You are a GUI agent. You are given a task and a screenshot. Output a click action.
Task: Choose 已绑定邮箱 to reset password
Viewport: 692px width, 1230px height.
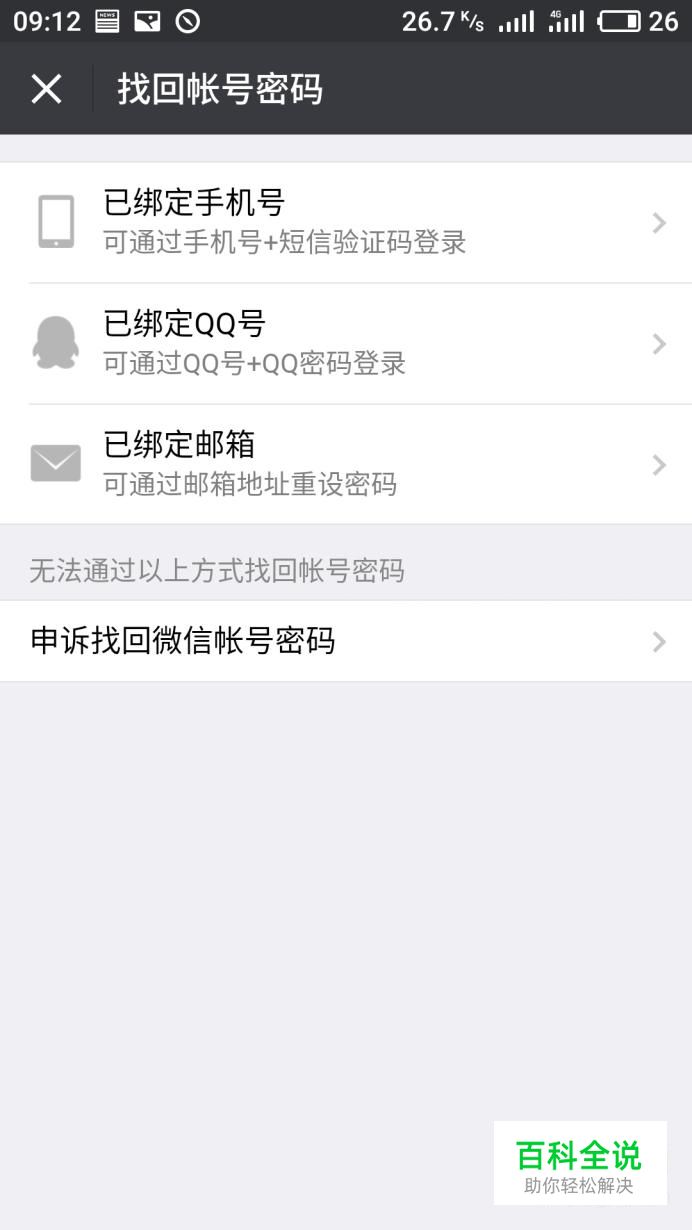pyautogui.click(x=345, y=464)
